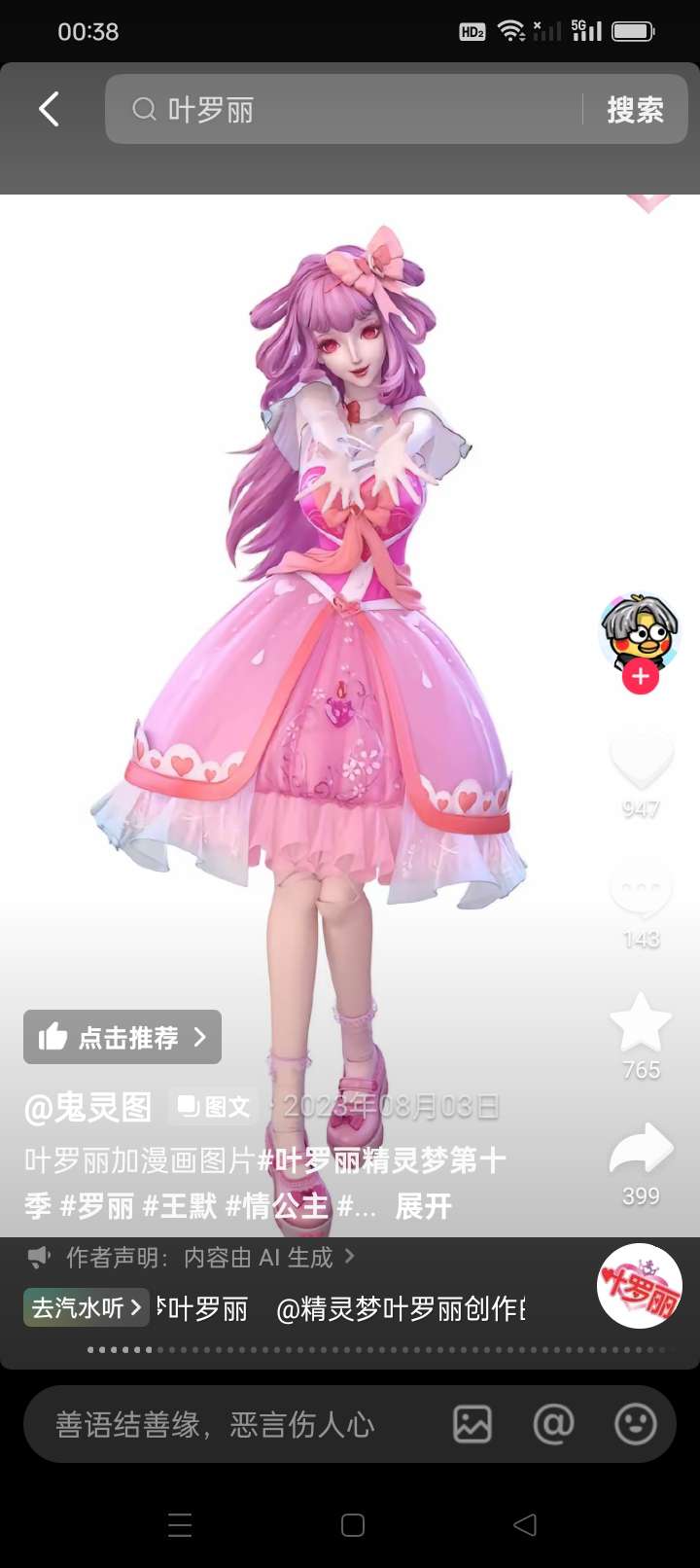Follow the author via the red plus
Viewport: 700px width, 1568px height.
tap(641, 676)
